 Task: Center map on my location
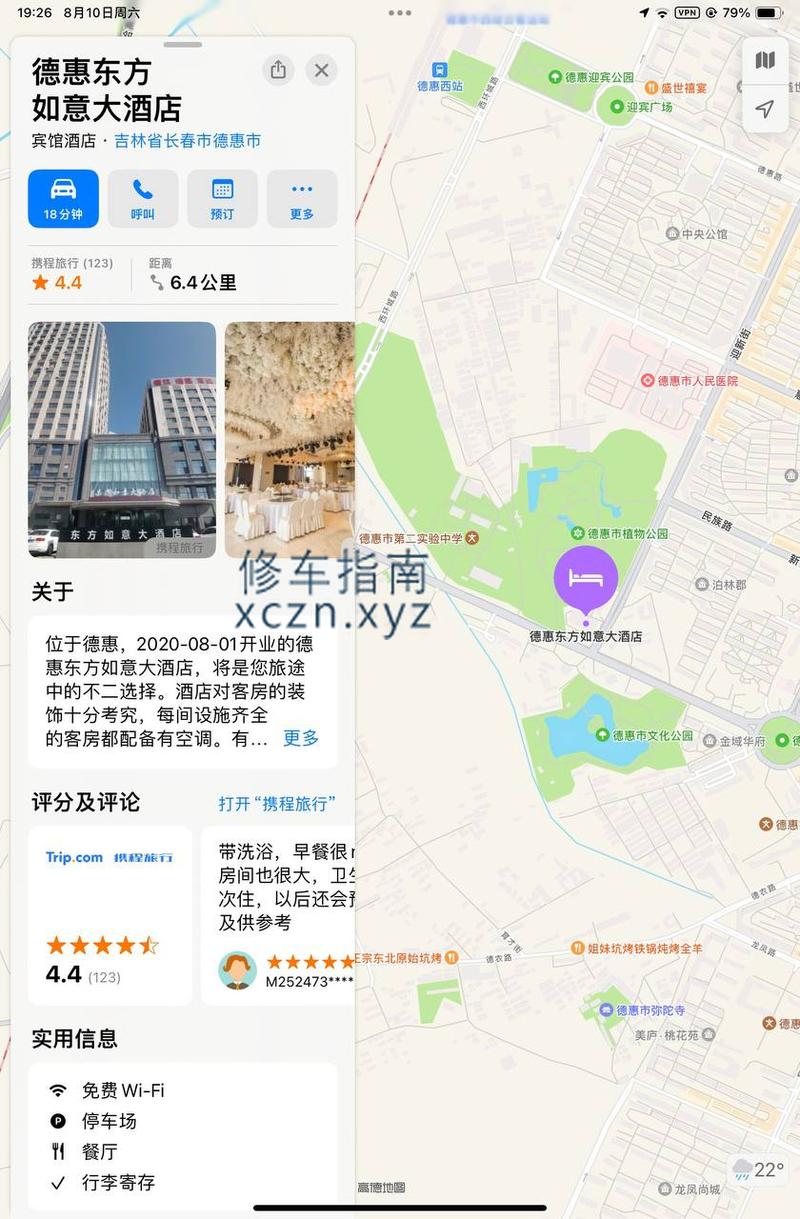click(765, 109)
